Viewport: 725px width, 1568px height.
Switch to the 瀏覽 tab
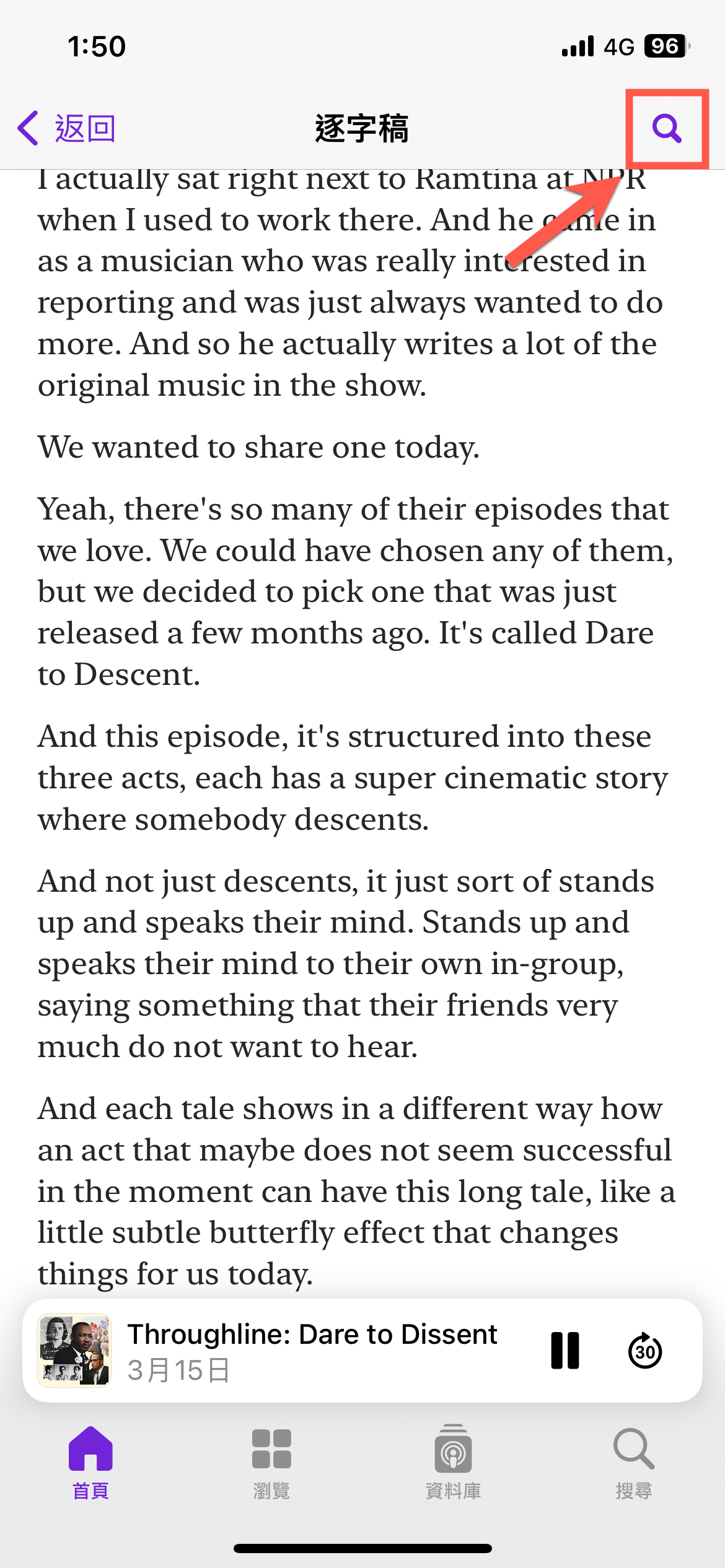point(271,1463)
